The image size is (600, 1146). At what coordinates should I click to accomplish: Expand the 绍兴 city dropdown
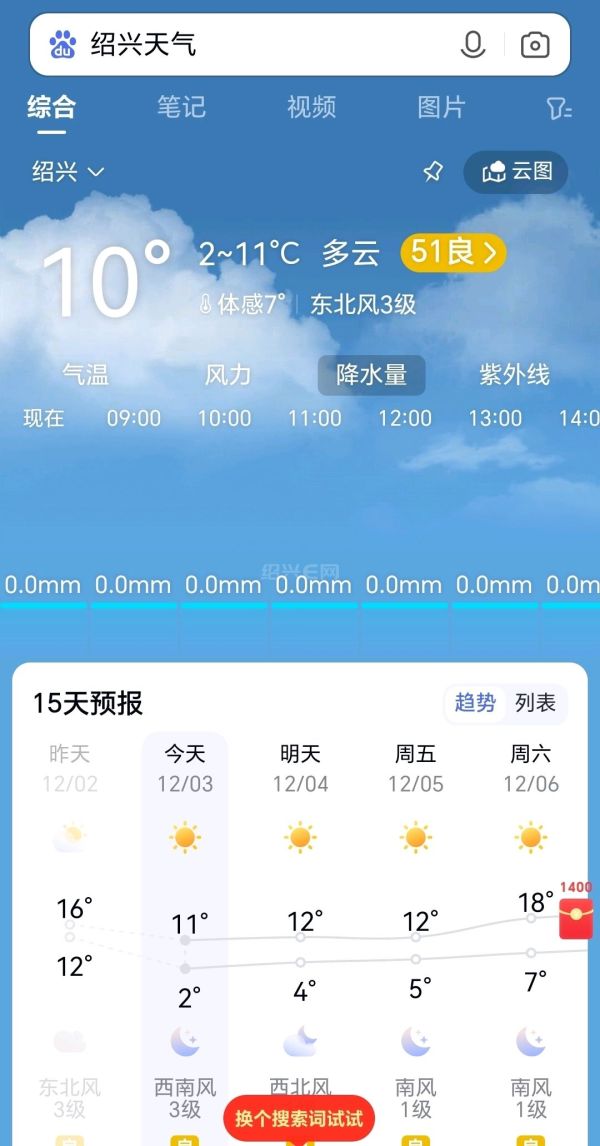[68, 172]
